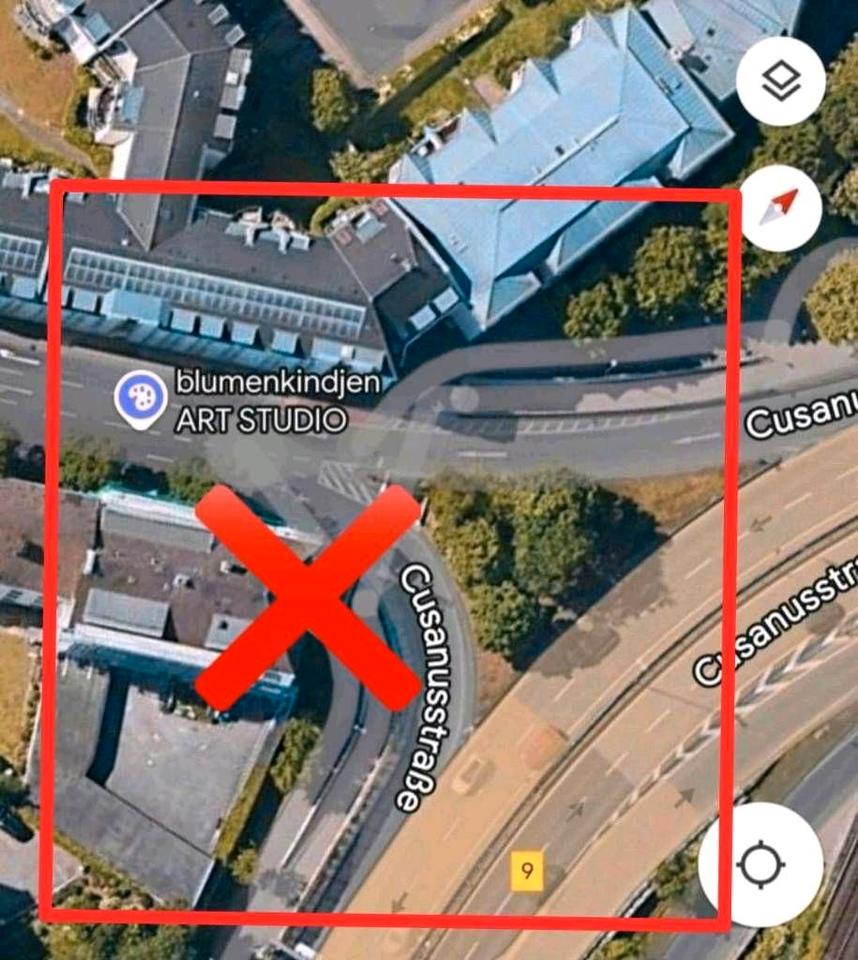Tap the compass to reset orientation
858x960 pixels.
781,207
